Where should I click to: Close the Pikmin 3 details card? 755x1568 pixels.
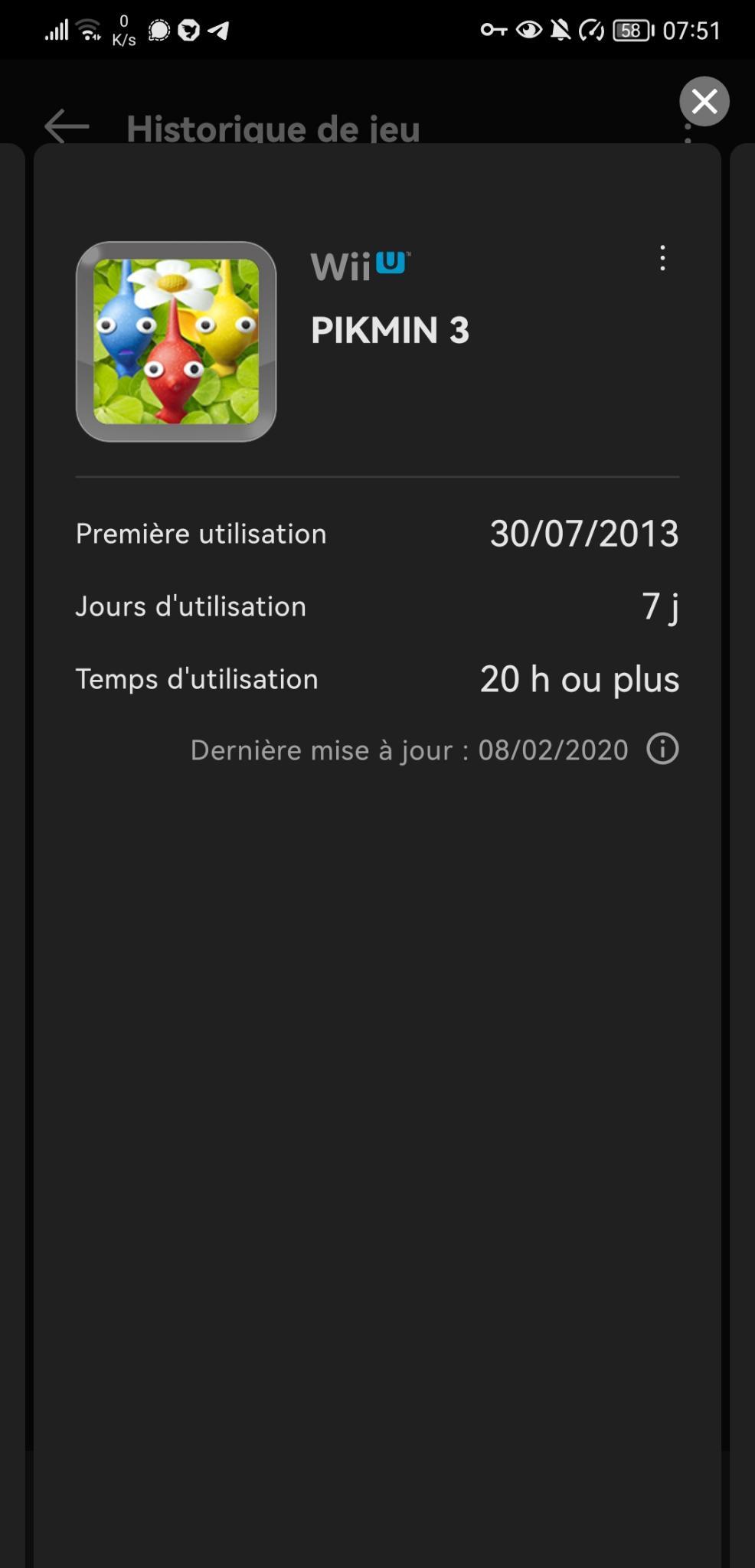(704, 101)
